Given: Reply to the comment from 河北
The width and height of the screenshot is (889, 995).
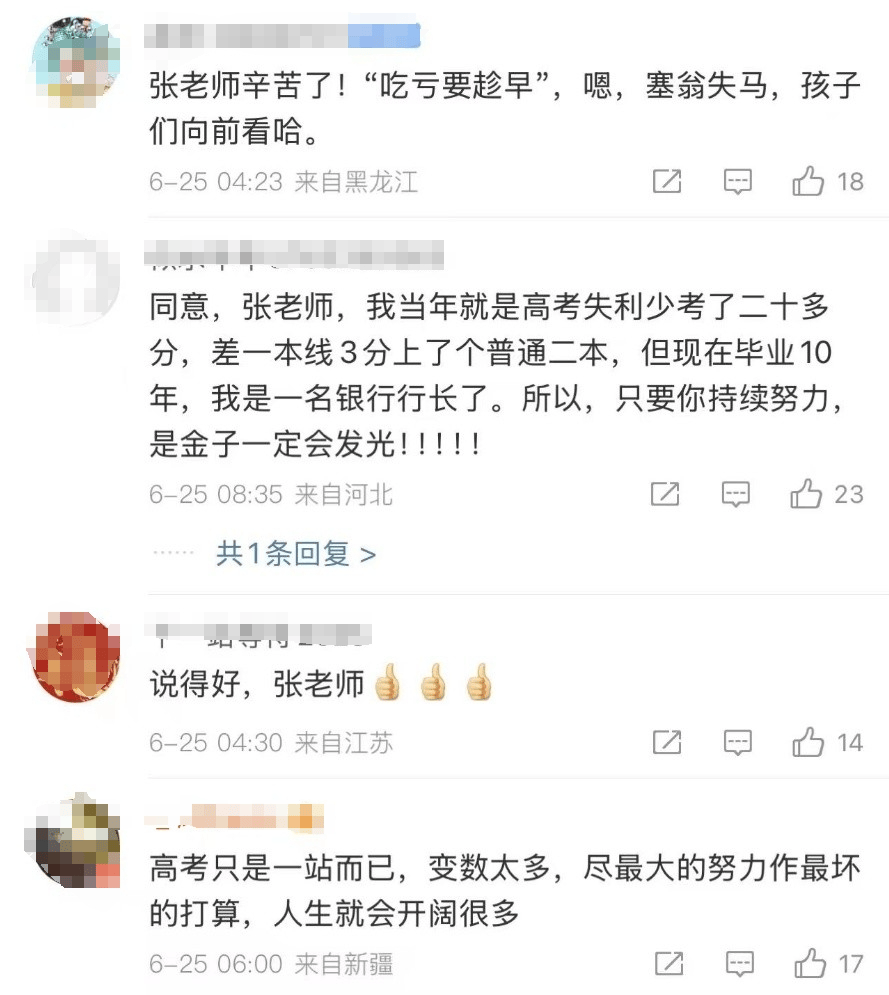Looking at the screenshot, I should click(x=737, y=494).
